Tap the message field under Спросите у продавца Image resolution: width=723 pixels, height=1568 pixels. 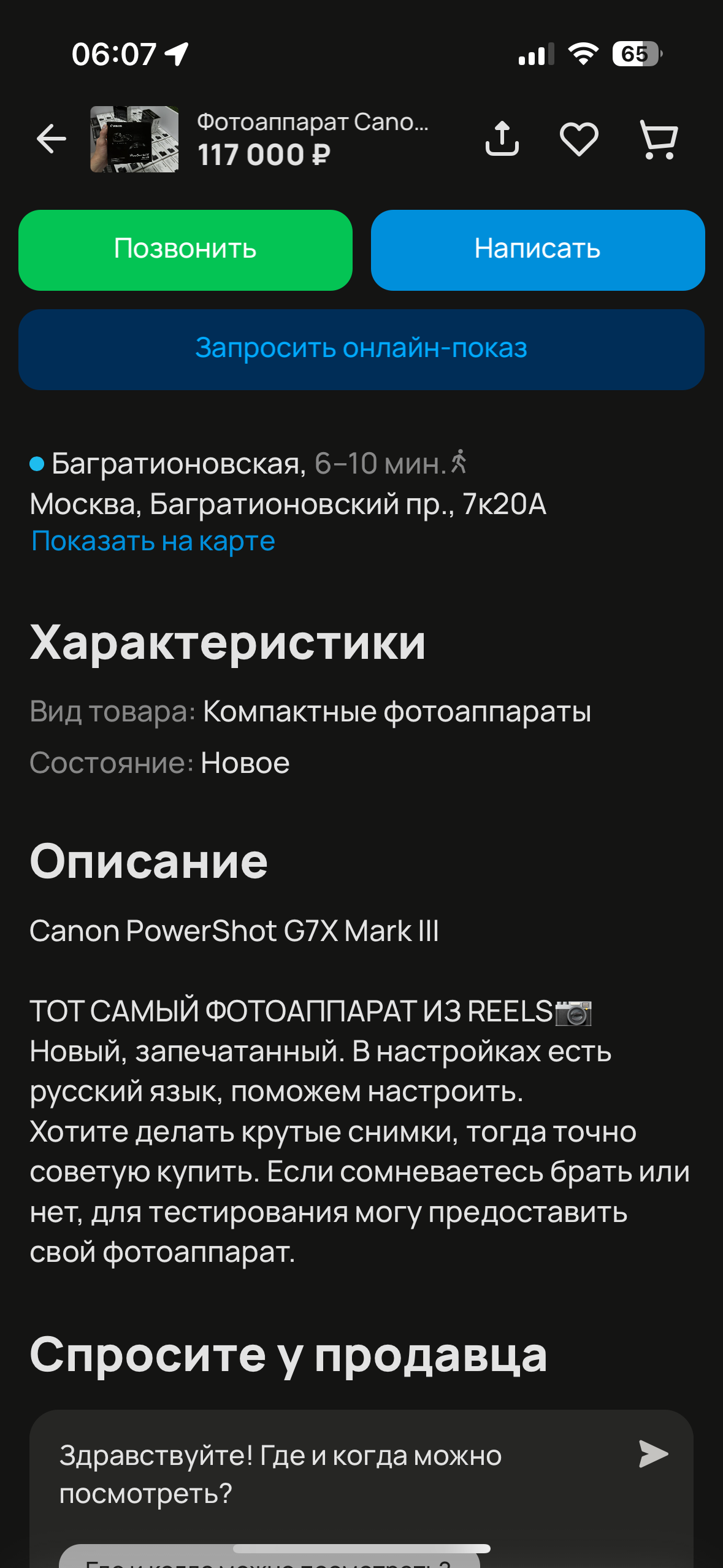tap(331, 1474)
